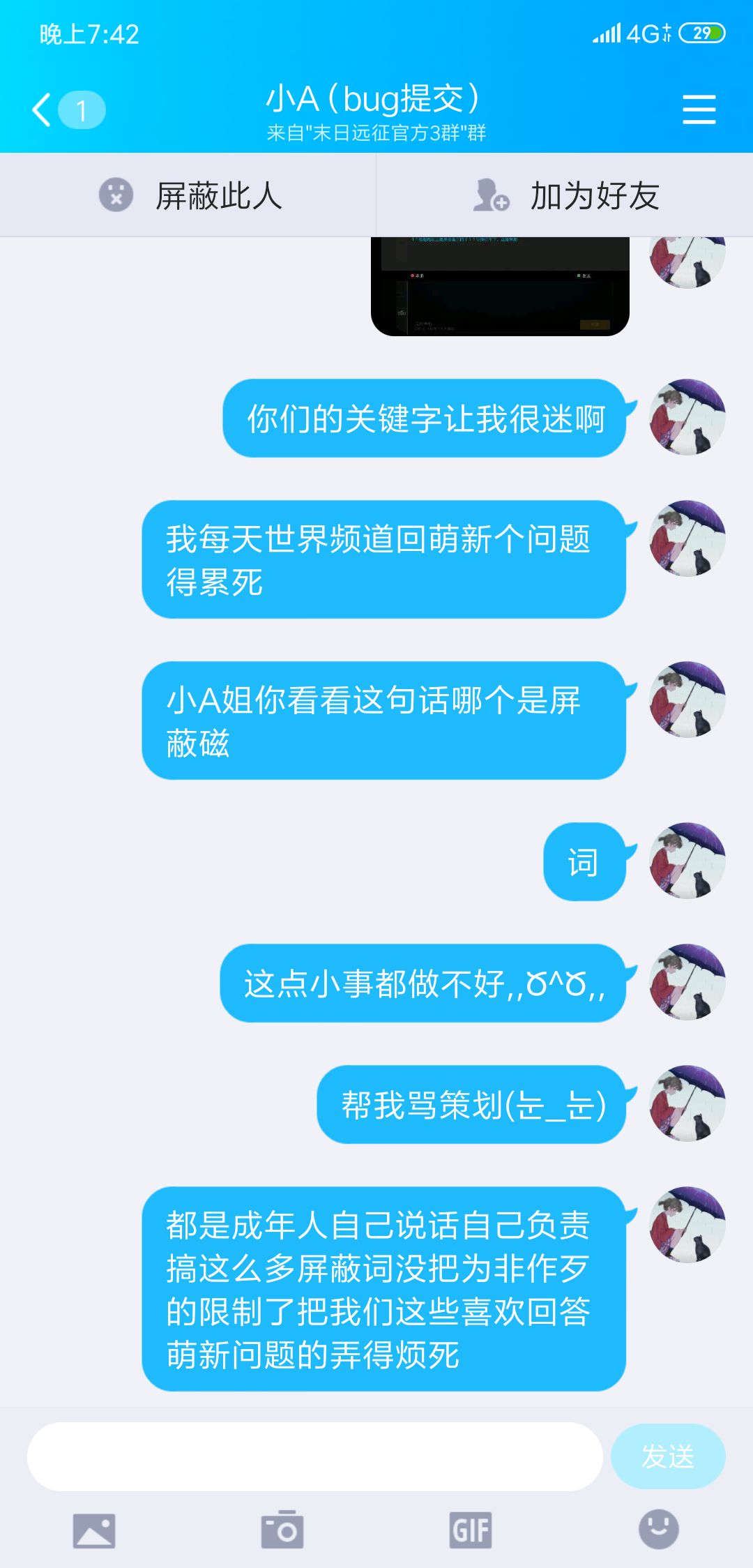Open the emoji panel
The width and height of the screenshot is (753, 1568).
click(659, 1530)
